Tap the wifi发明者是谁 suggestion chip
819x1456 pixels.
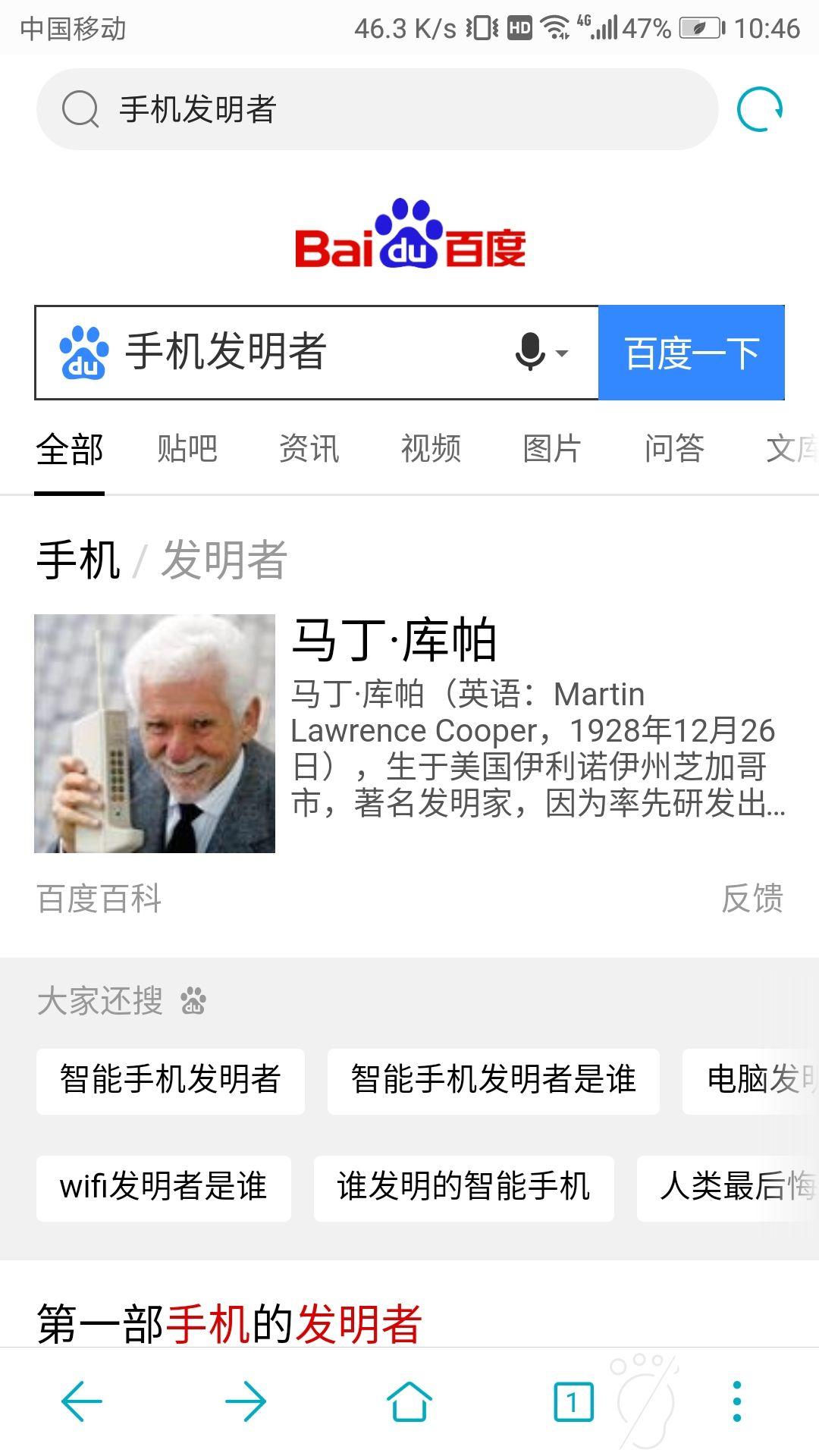point(163,1189)
